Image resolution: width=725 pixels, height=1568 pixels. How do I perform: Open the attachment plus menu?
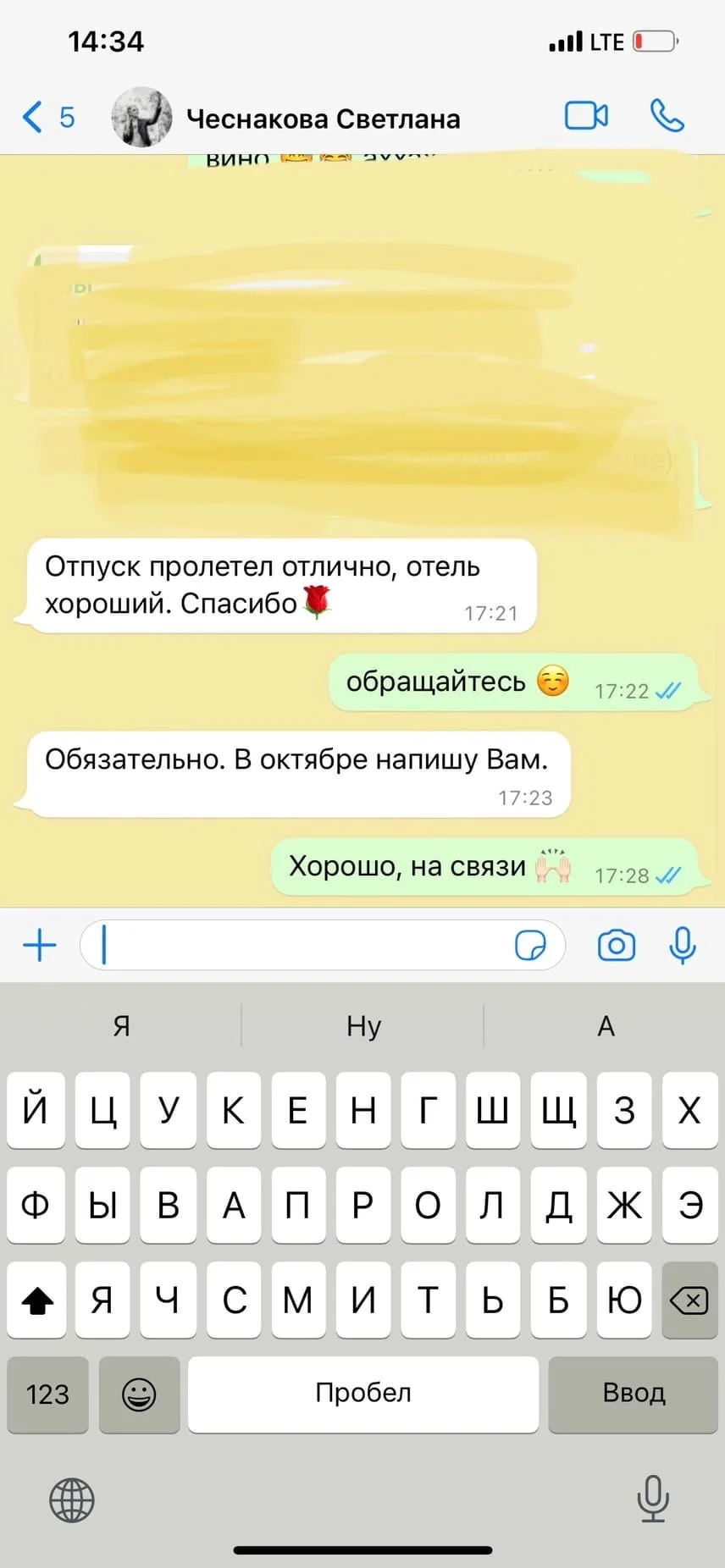[x=39, y=945]
